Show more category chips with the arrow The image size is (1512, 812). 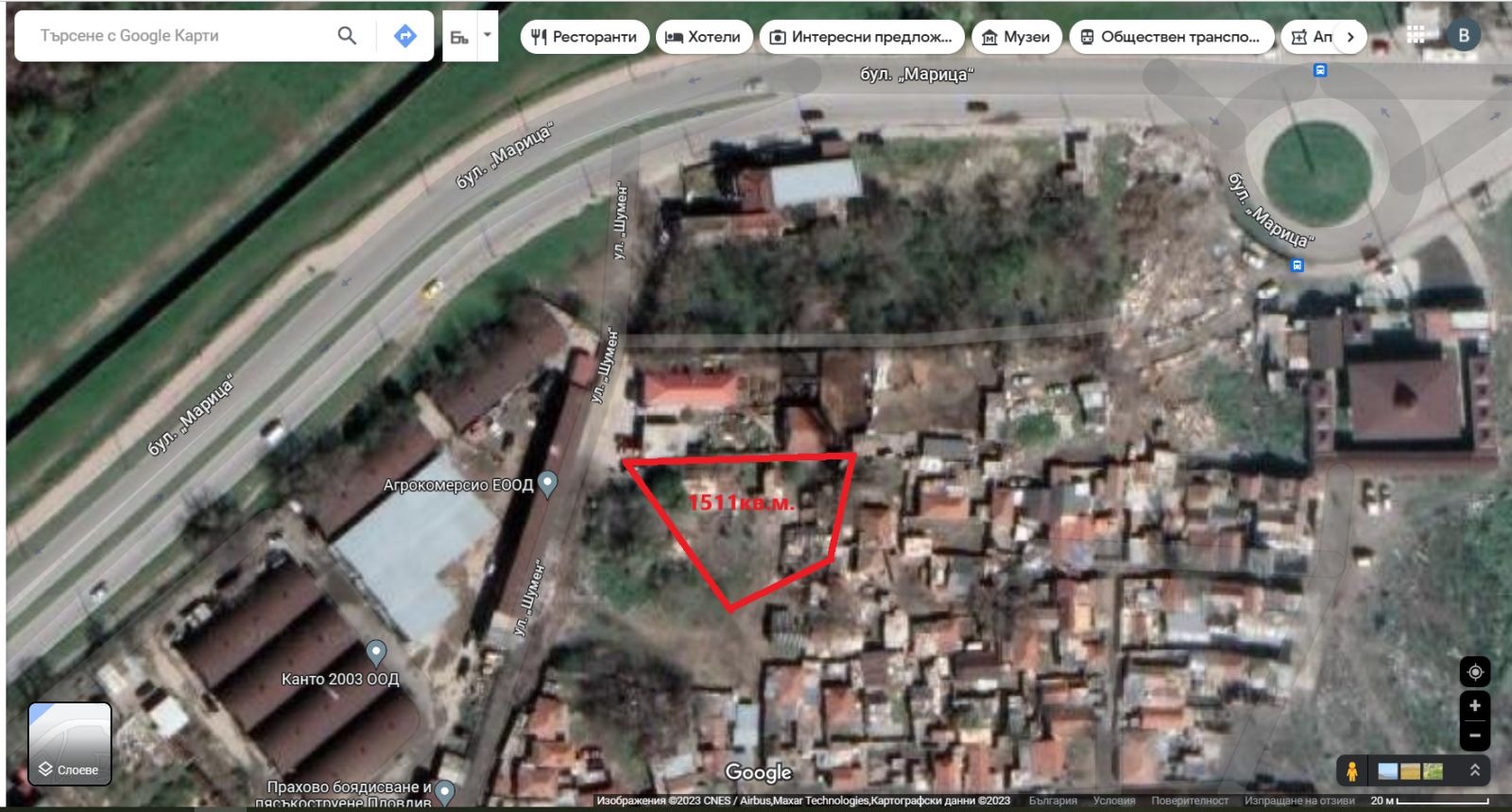pos(1350,37)
